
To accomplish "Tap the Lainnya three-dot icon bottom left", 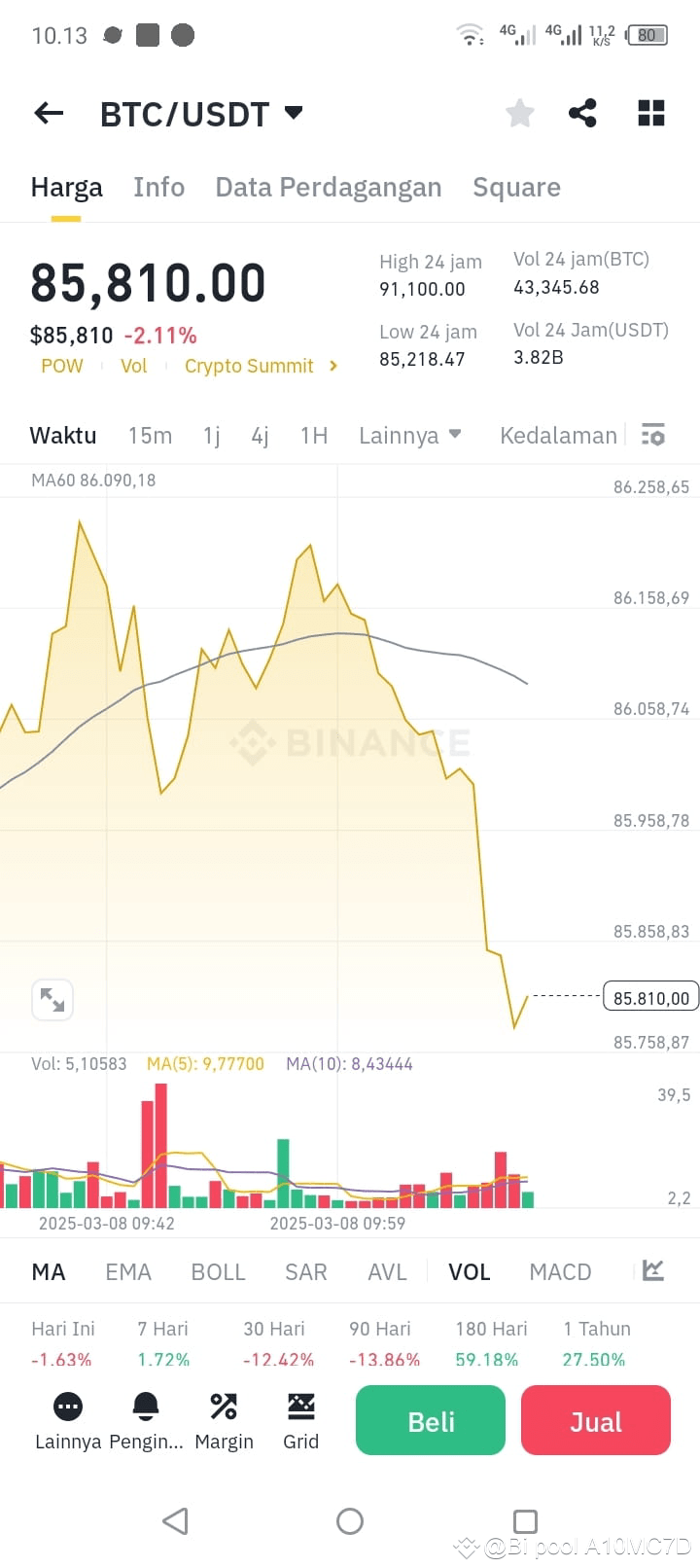I will [67, 1407].
